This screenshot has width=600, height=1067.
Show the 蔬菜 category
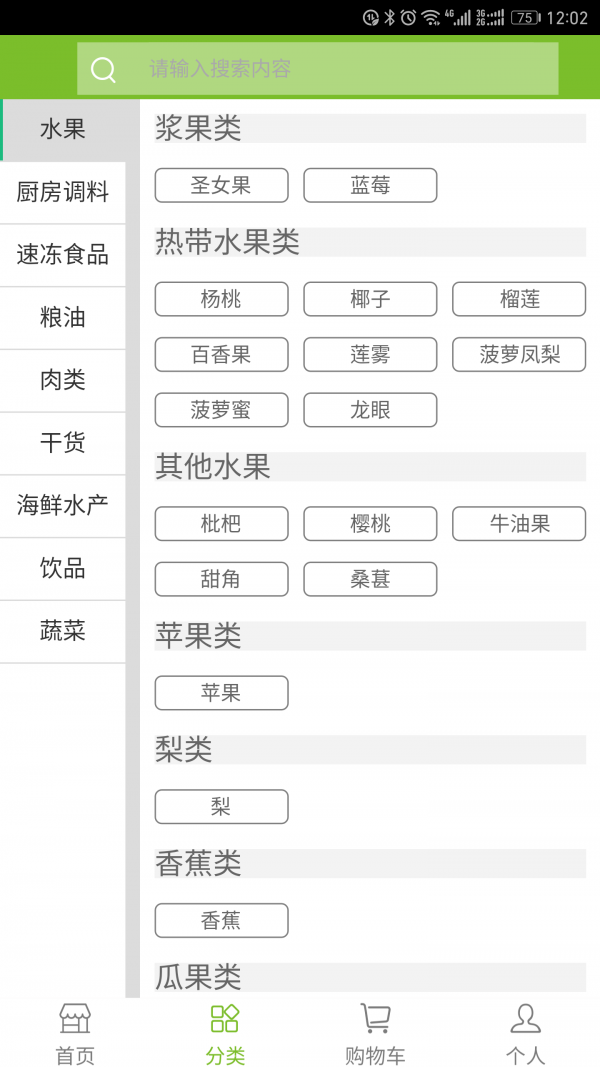pos(62,631)
